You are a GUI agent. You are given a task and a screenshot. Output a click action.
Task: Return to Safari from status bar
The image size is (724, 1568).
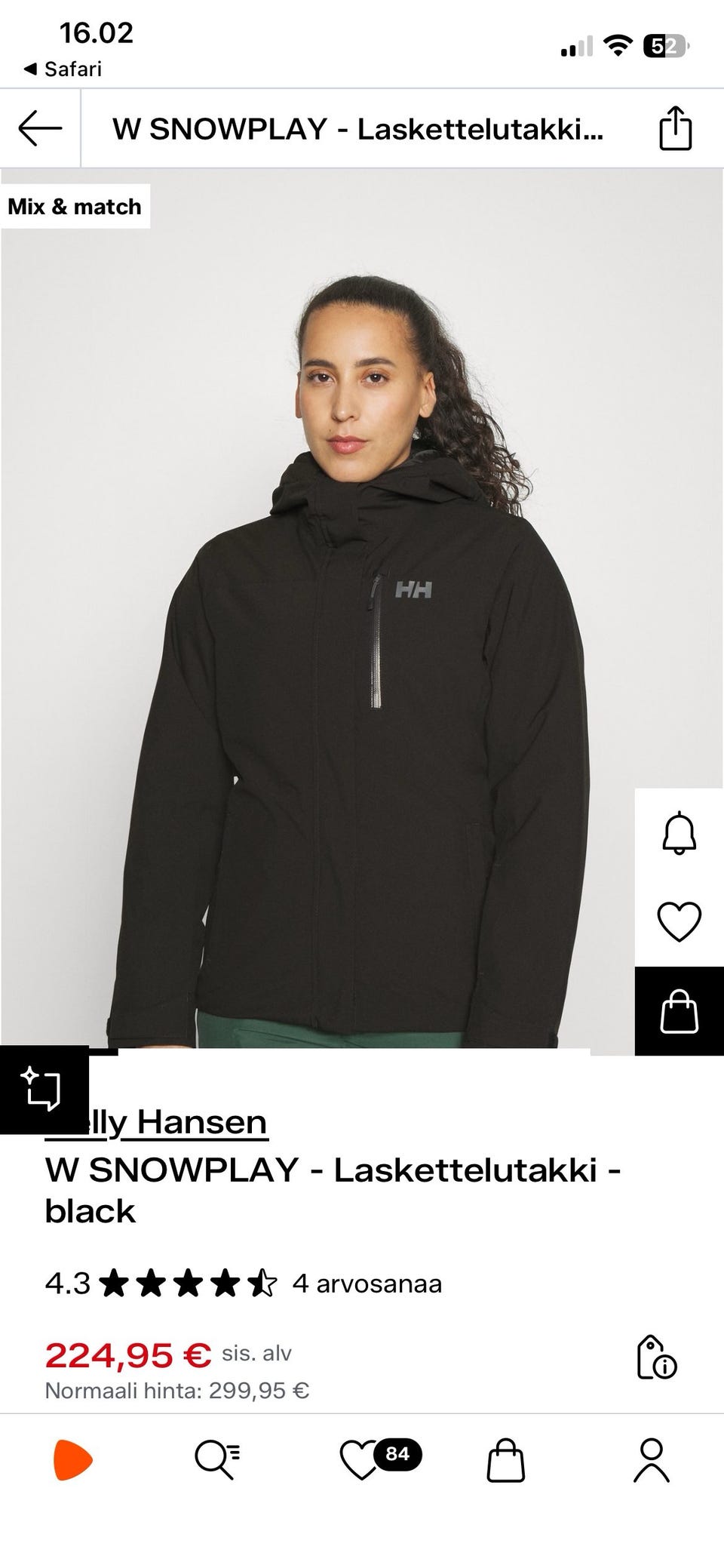tap(63, 69)
